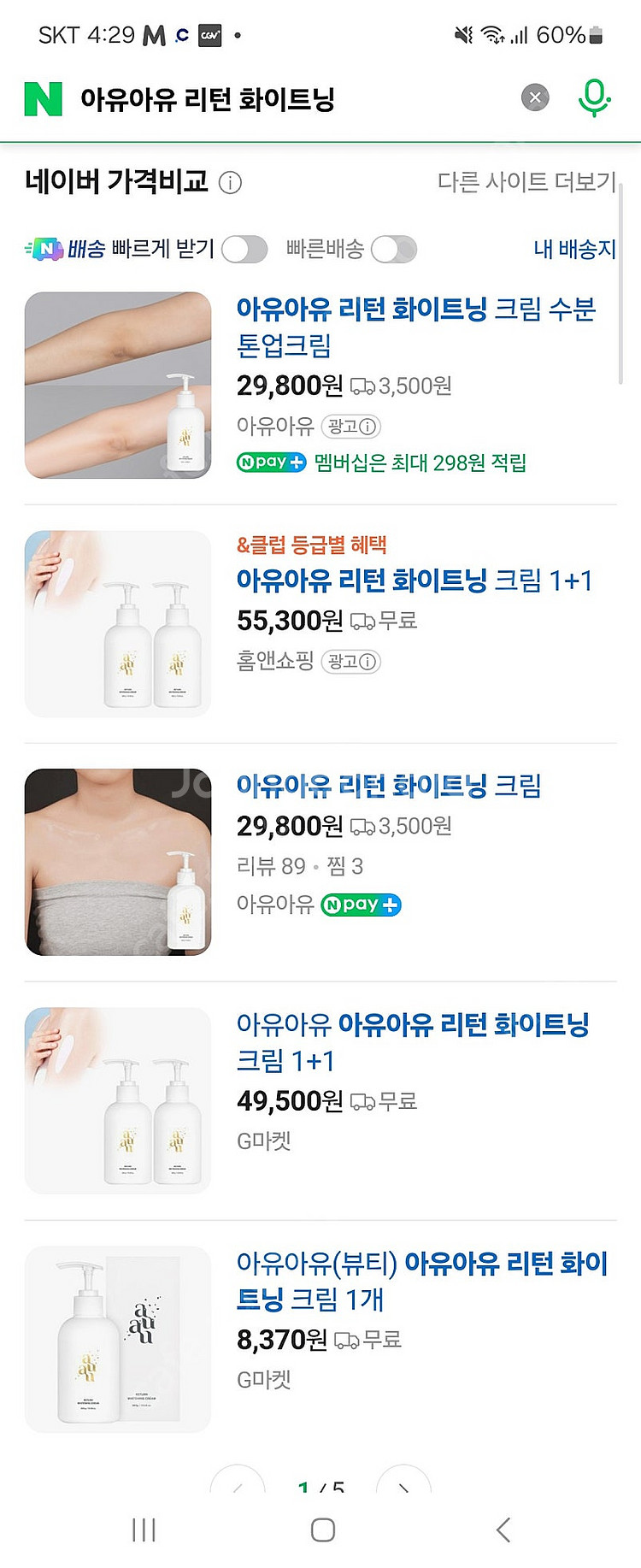Image resolution: width=641 pixels, height=1568 pixels.
Task: Edit the search query 아유아유 리턴 화이트닝
Action: coord(256,99)
